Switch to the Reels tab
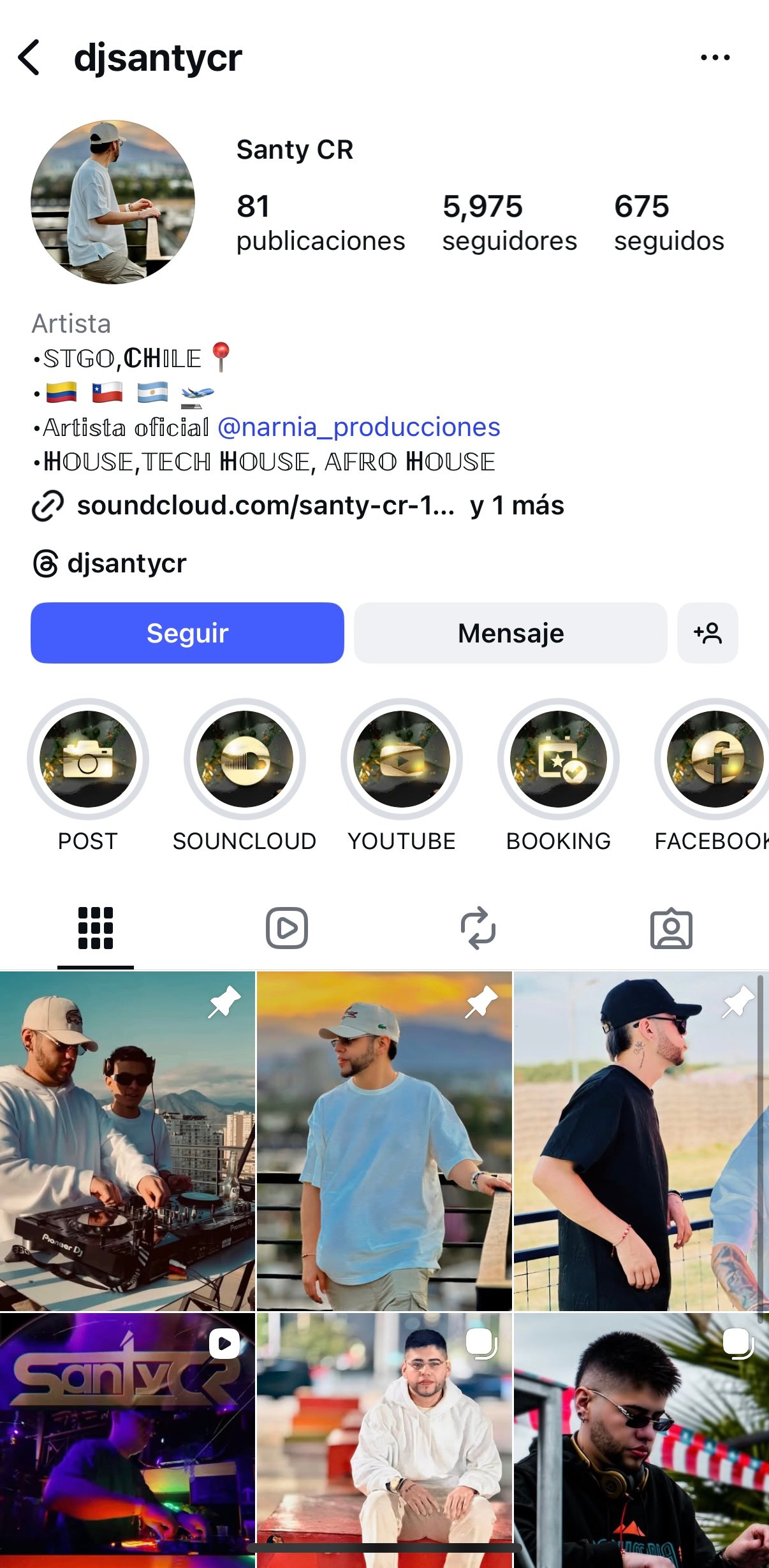Viewport: 769px width, 1568px height. [x=287, y=928]
